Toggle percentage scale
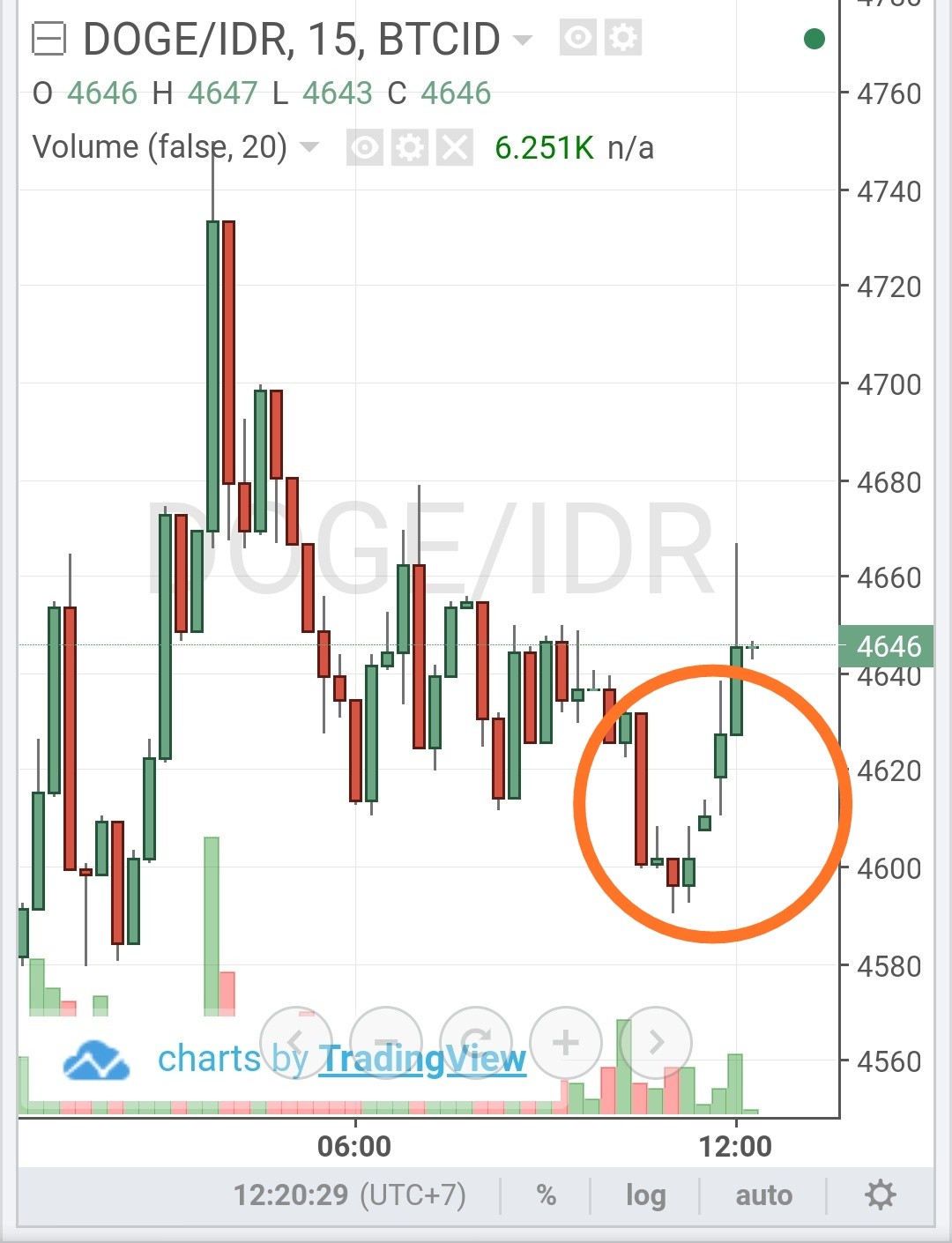Screen dimensions: 952x1243 point(547,1195)
